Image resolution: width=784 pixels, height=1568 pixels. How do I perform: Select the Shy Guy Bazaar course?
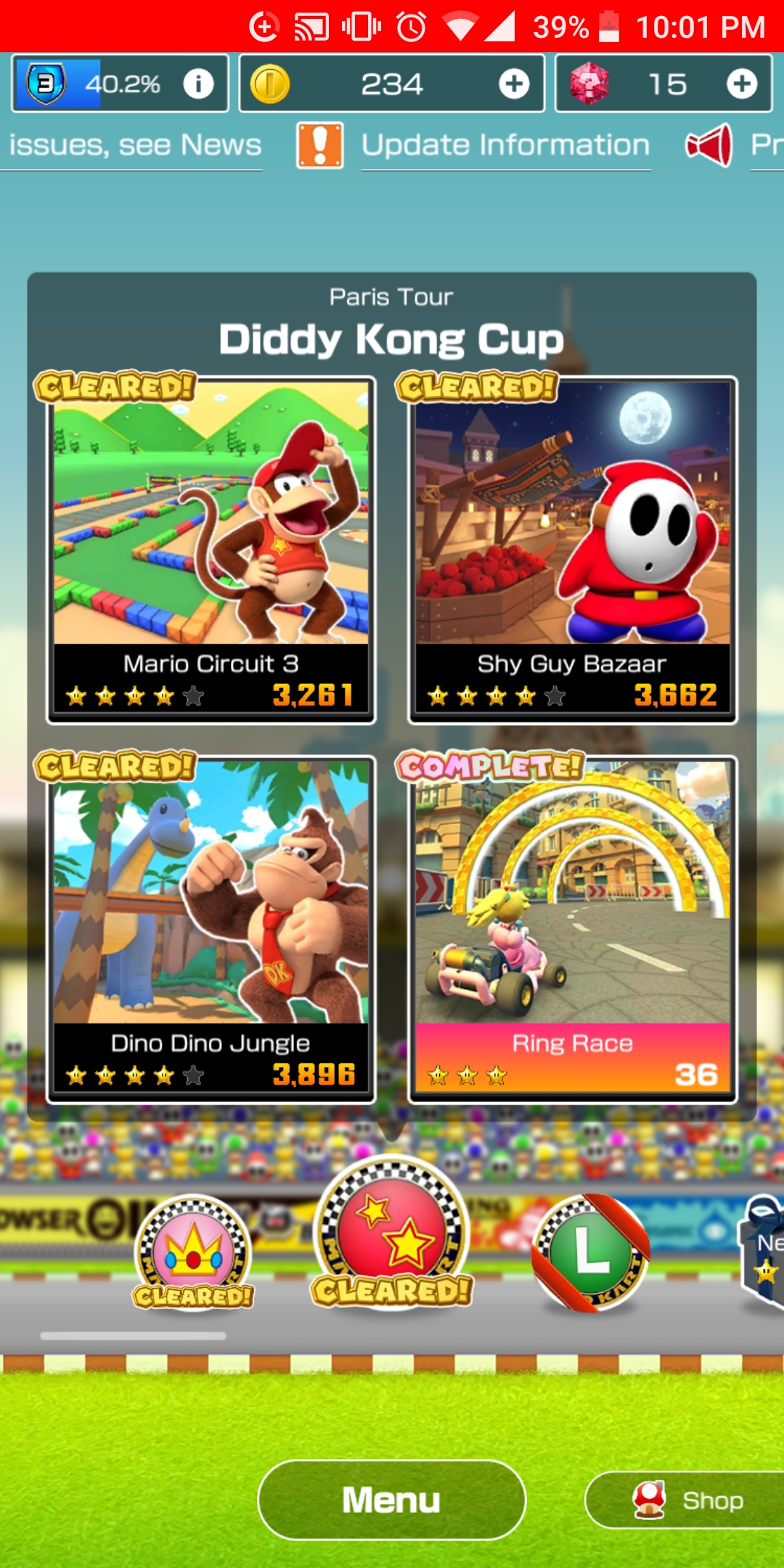(572, 550)
